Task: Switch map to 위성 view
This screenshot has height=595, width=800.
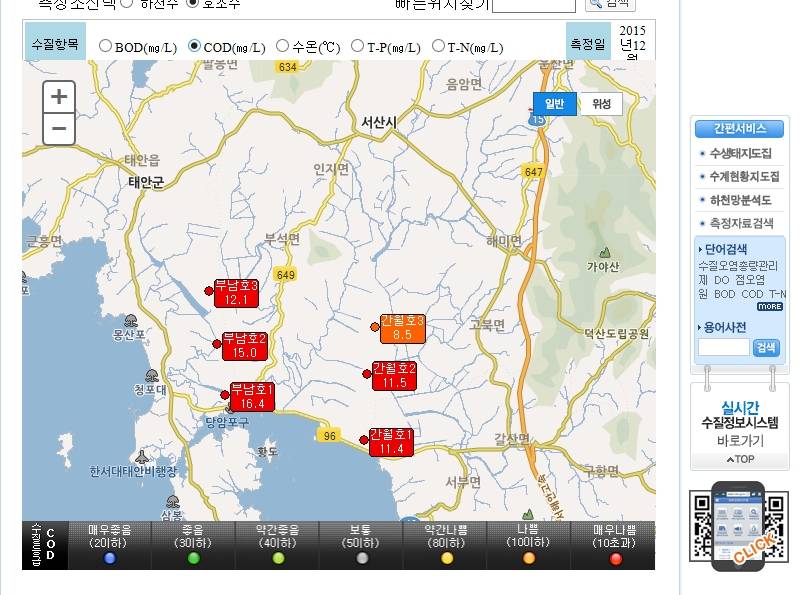Action: 600,104
